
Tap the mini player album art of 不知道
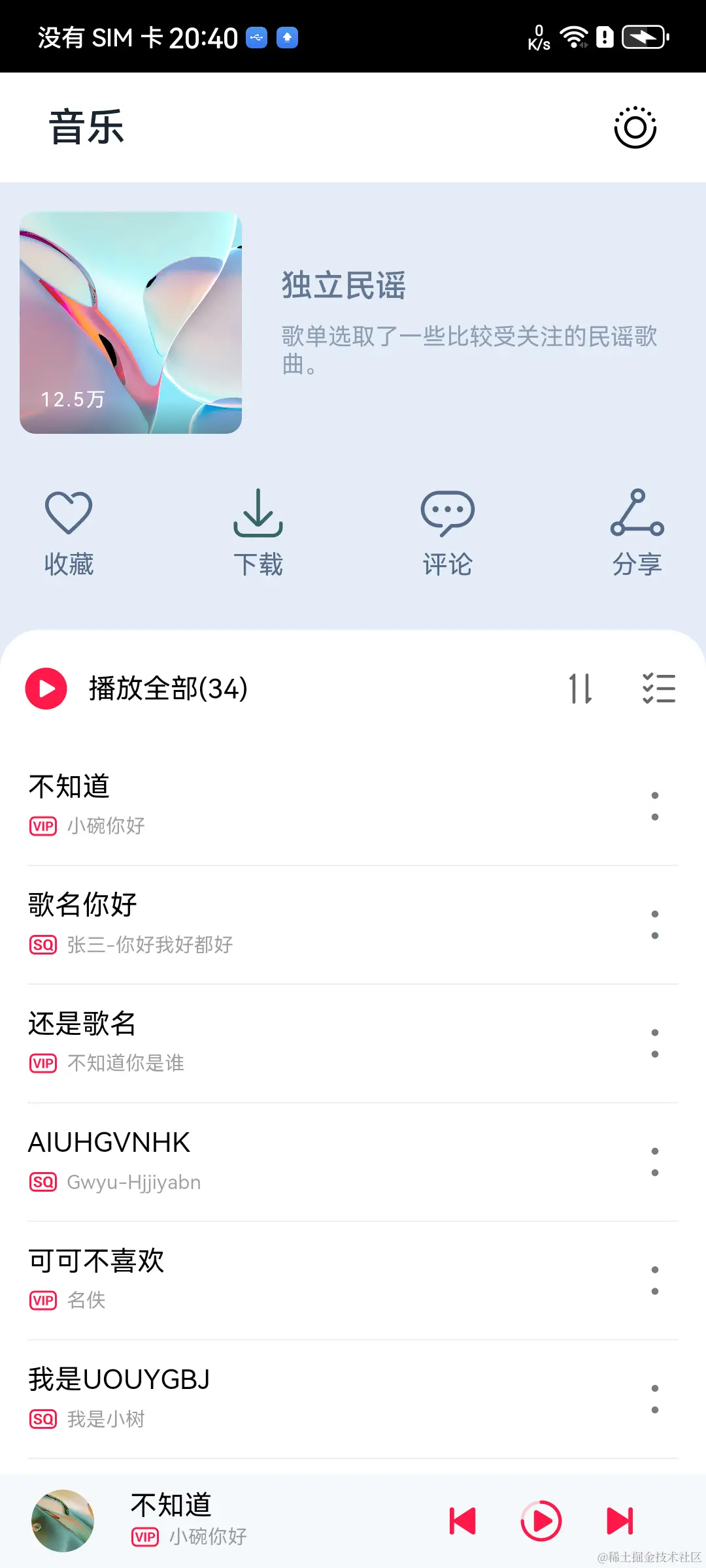[62, 1520]
